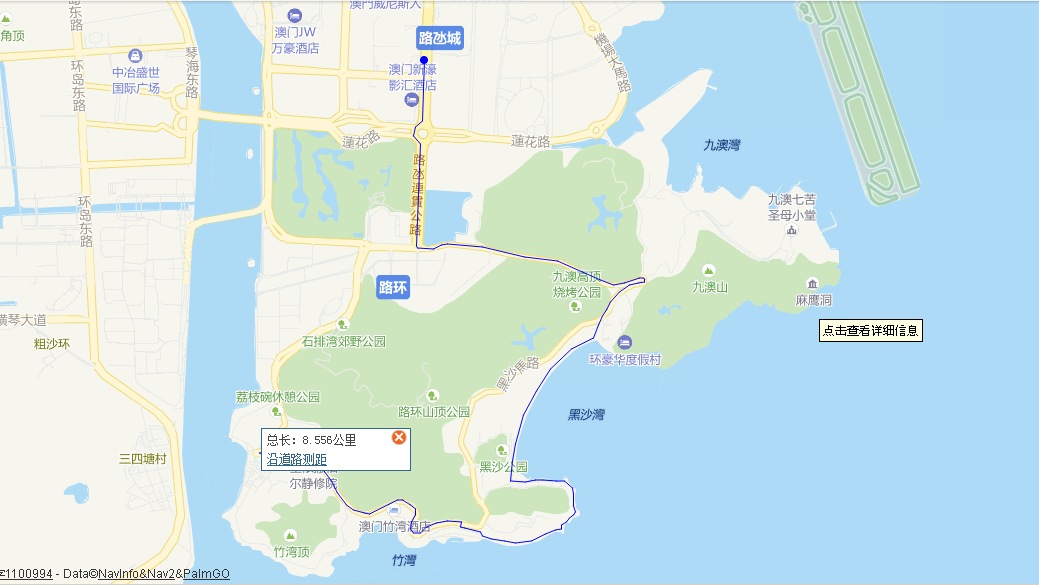Viewport: 1039px width, 585px height.
Task: Tap the 麻鹰洞 landmark marker
Action: pyautogui.click(x=812, y=283)
